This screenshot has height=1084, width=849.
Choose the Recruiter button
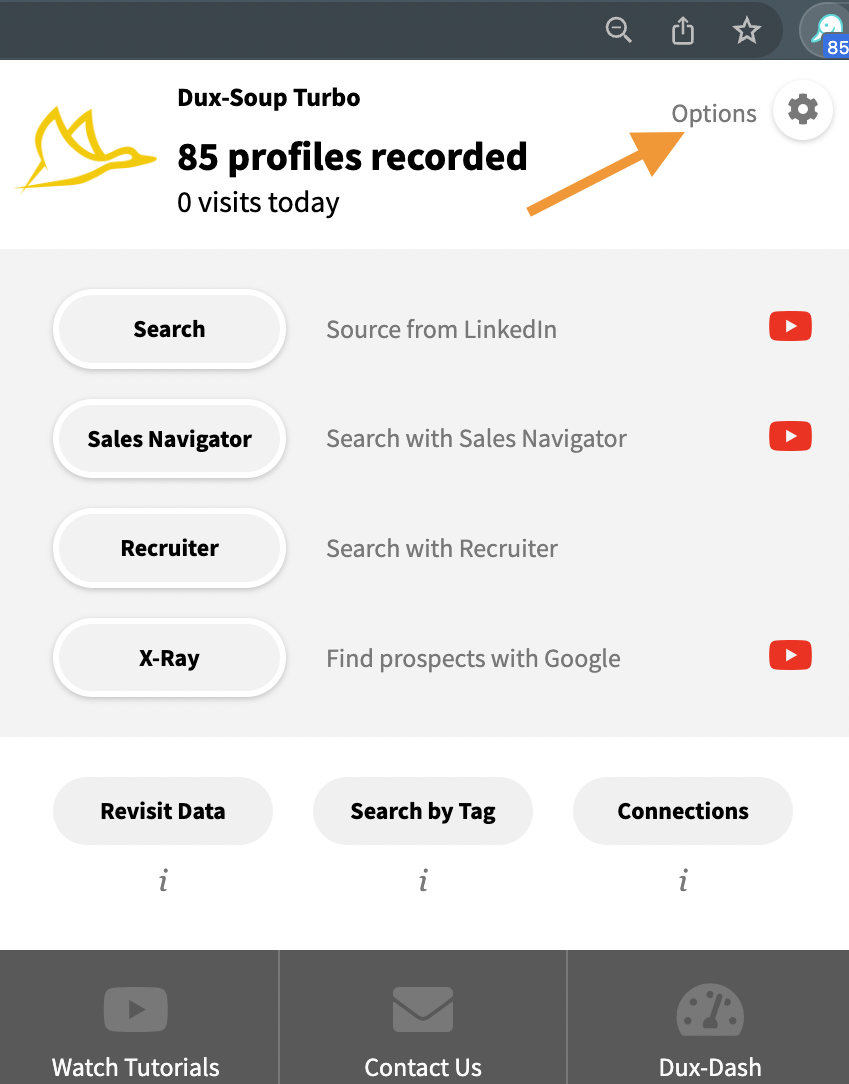point(169,548)
